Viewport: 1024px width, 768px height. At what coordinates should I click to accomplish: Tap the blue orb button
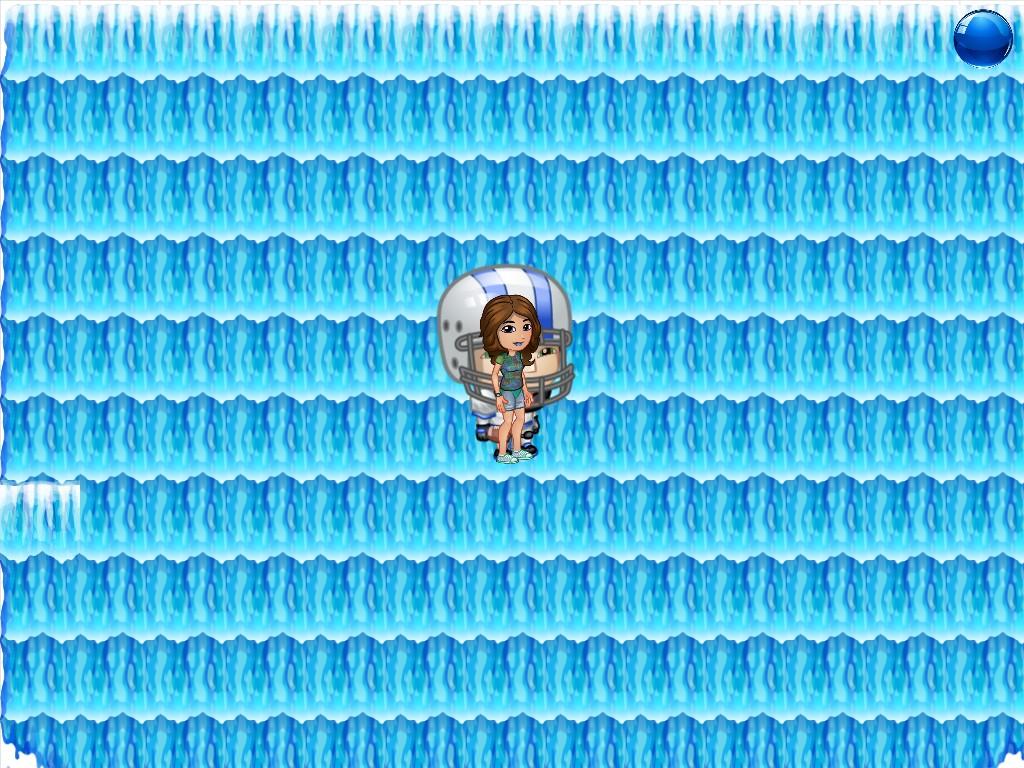[x=982, y=38]
